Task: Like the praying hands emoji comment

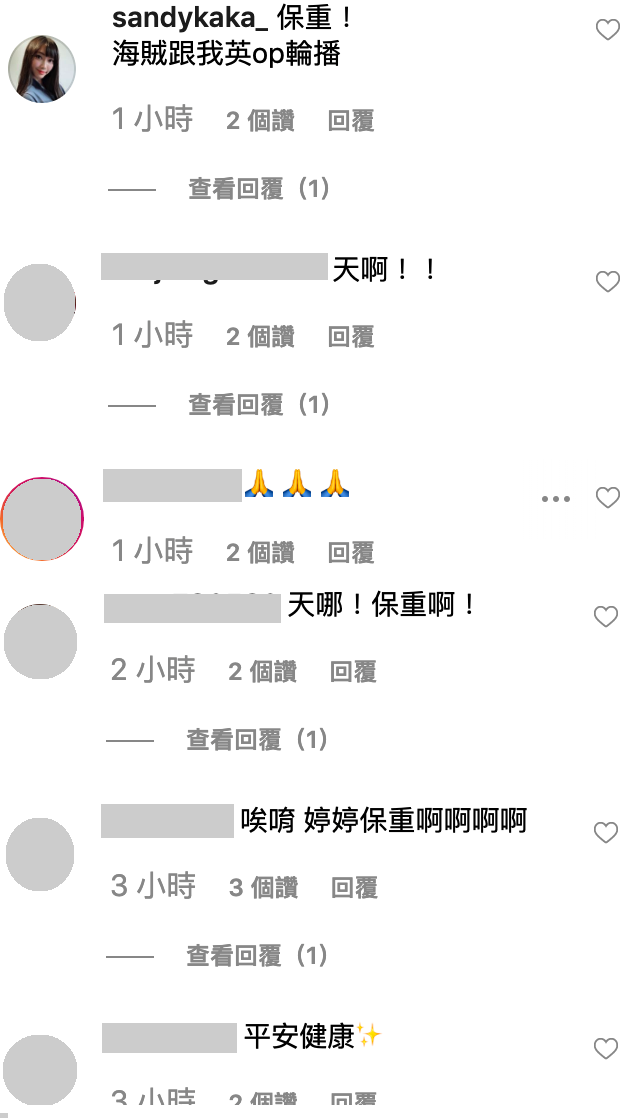Action: click(607, 498)
